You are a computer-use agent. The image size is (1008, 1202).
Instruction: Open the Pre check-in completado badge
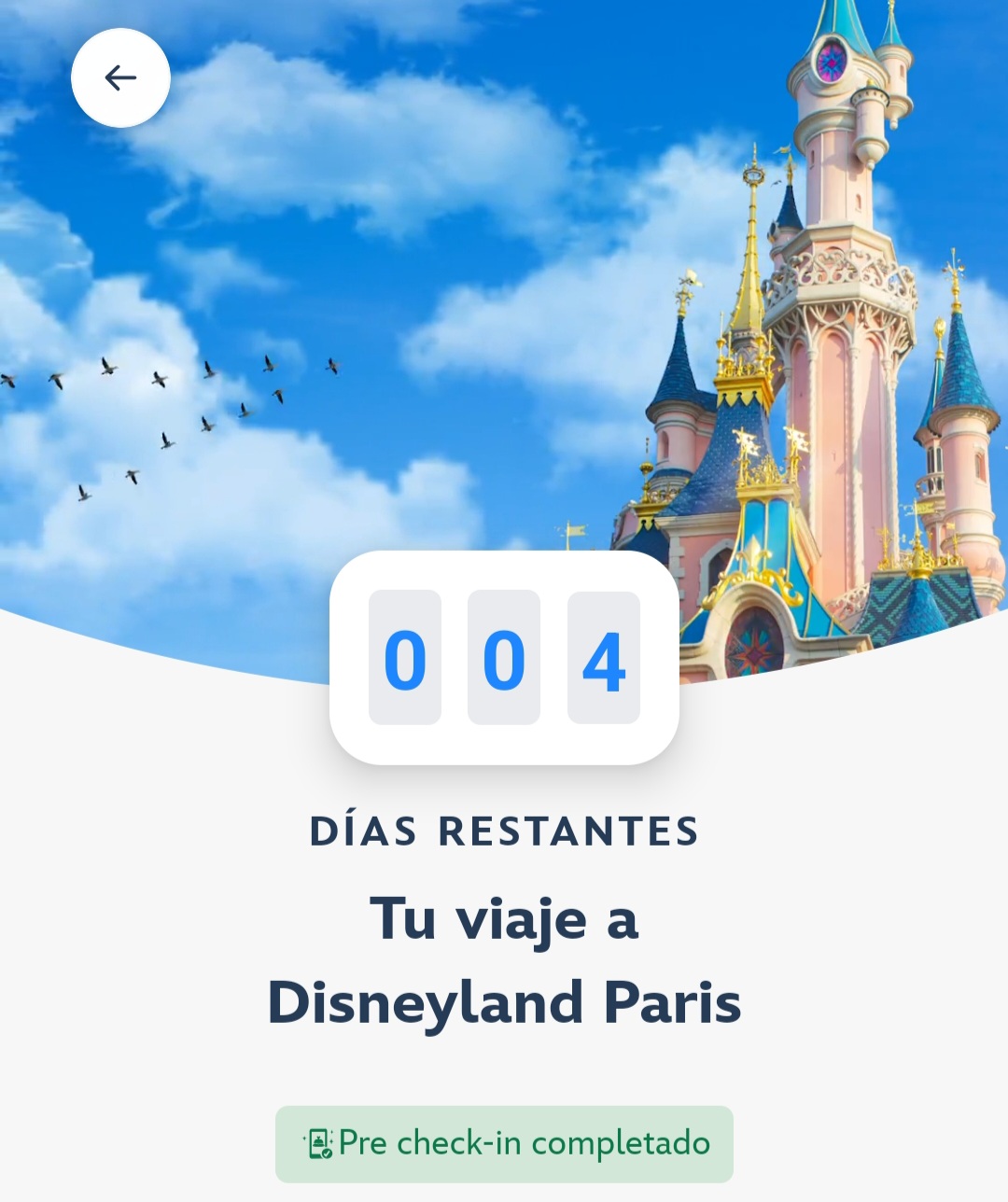point(504,1143)
